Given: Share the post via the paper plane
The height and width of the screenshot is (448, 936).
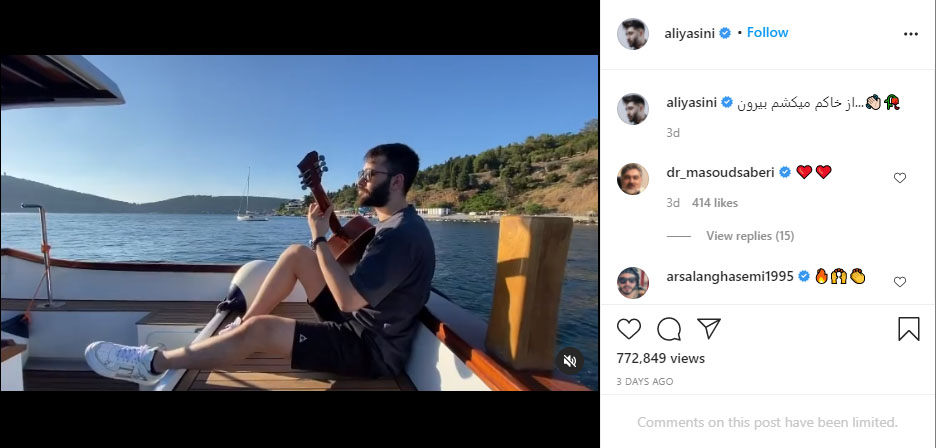Looking at the screenshot, I should tap(709, 329).
